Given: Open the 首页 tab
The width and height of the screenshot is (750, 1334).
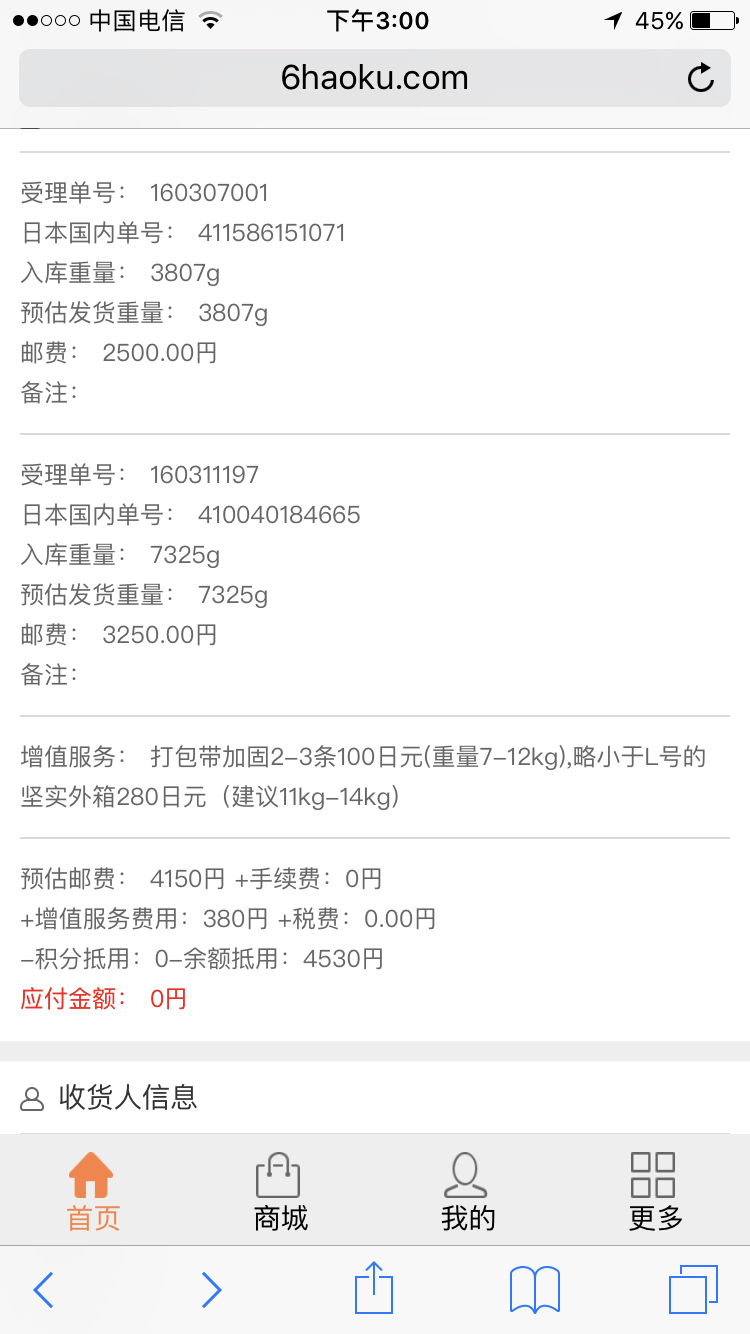Looking at the screenshot, I should (93, 1191).
